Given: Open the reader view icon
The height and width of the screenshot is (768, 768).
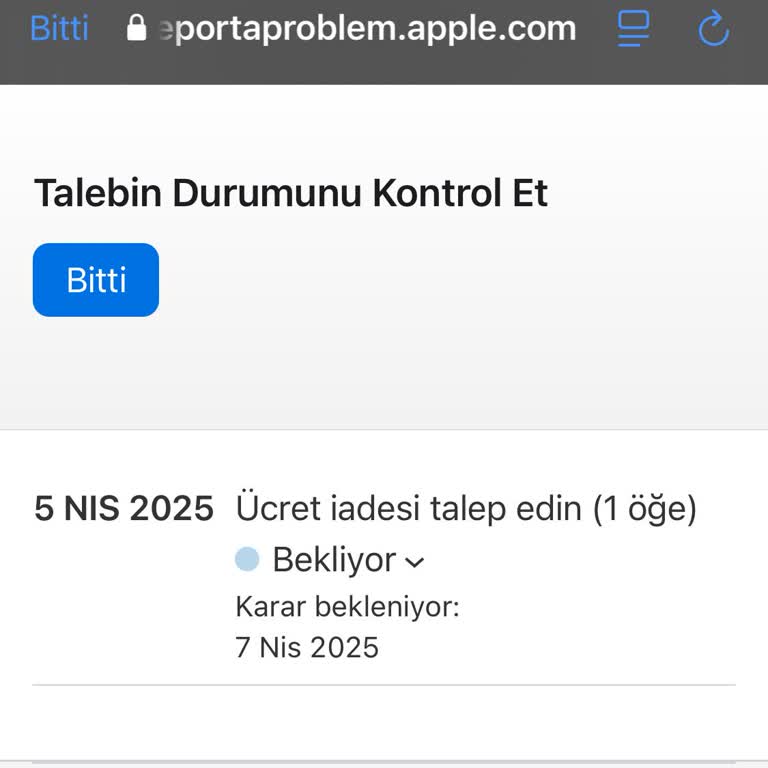Looking at the screenshot, I should [634, 28].
